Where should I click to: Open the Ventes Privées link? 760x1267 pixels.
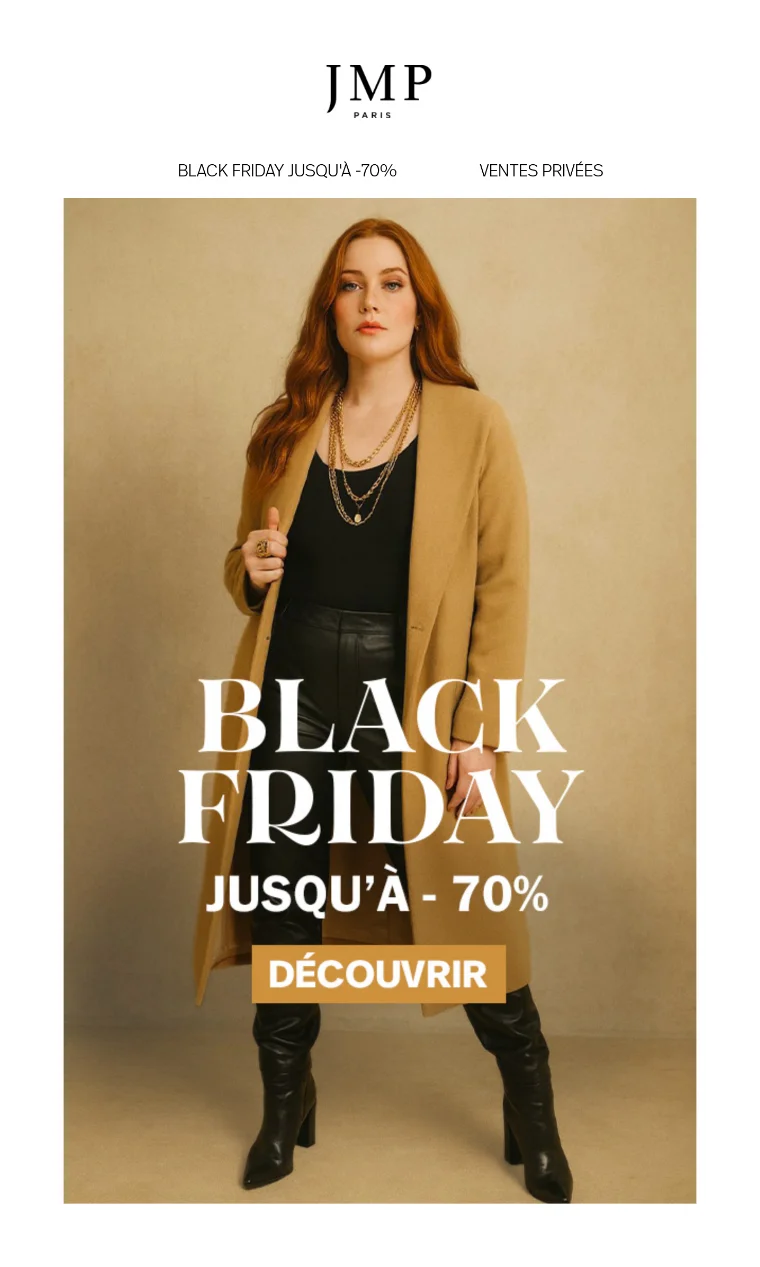(541, 170)
